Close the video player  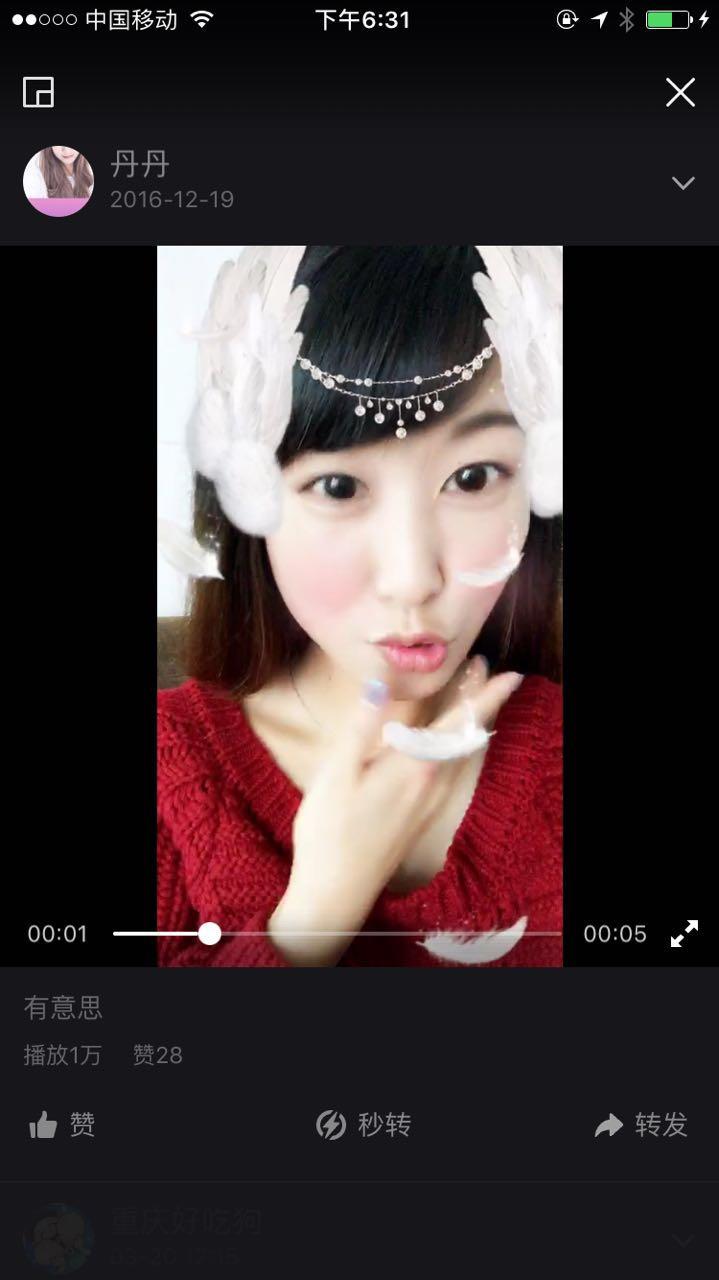[x=680, y=93]
